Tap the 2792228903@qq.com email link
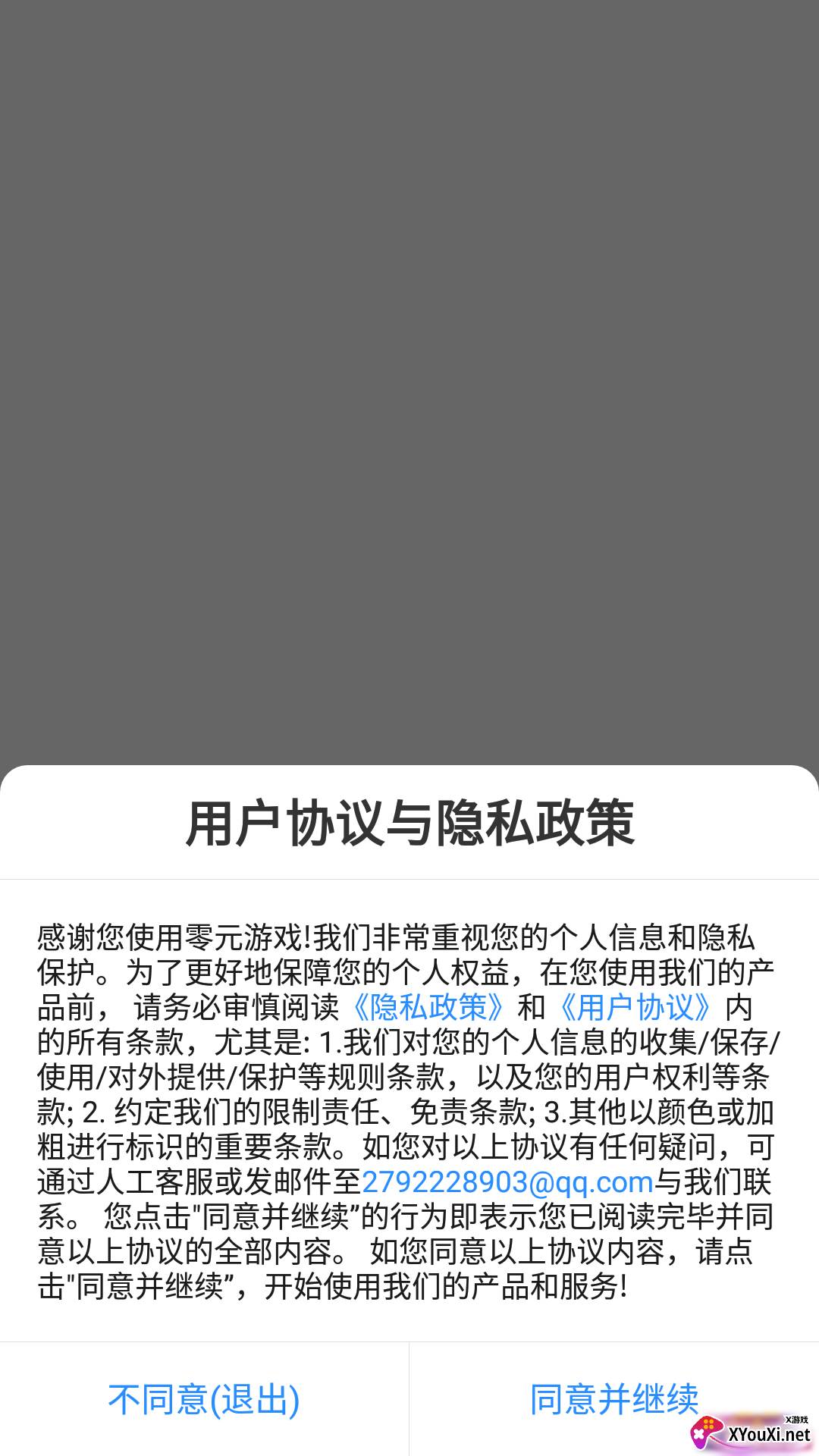Screen dimensions: 819x1456 point(507,1181)
